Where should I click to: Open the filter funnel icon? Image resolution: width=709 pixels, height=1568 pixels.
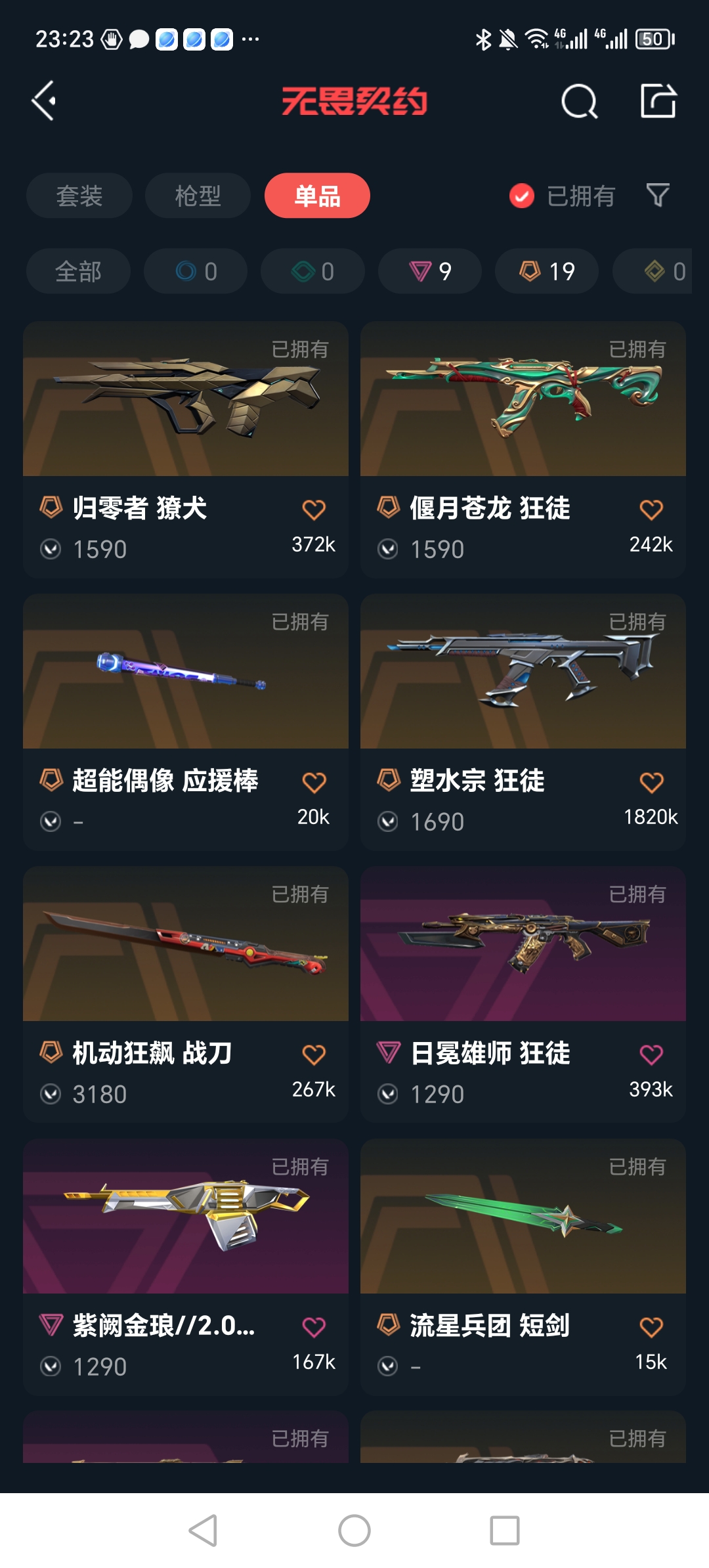656,195
